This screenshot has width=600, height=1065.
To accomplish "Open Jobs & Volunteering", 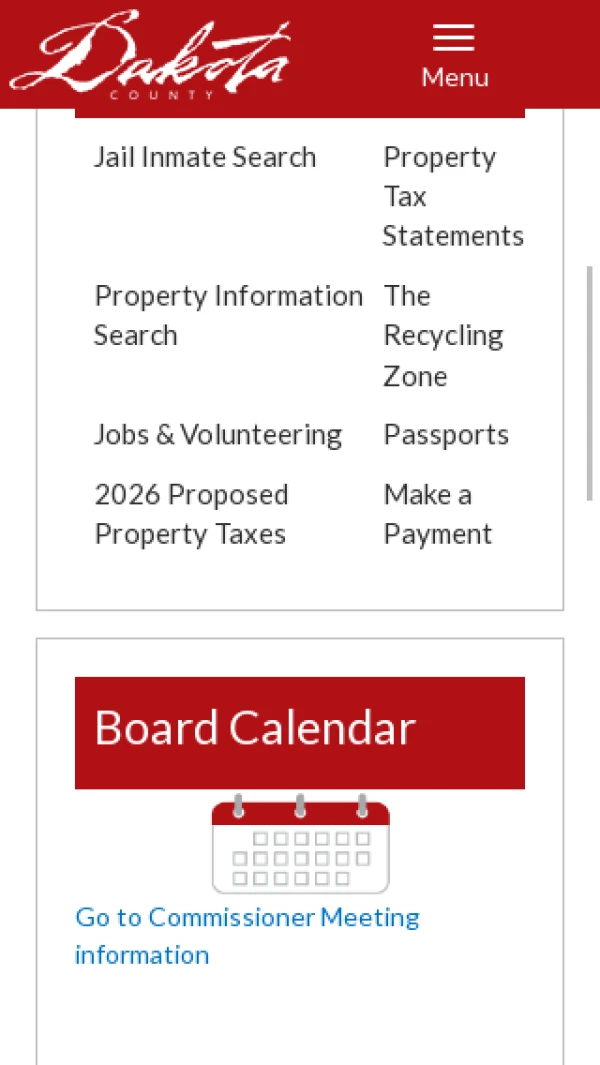I will [x=218, y=435].
